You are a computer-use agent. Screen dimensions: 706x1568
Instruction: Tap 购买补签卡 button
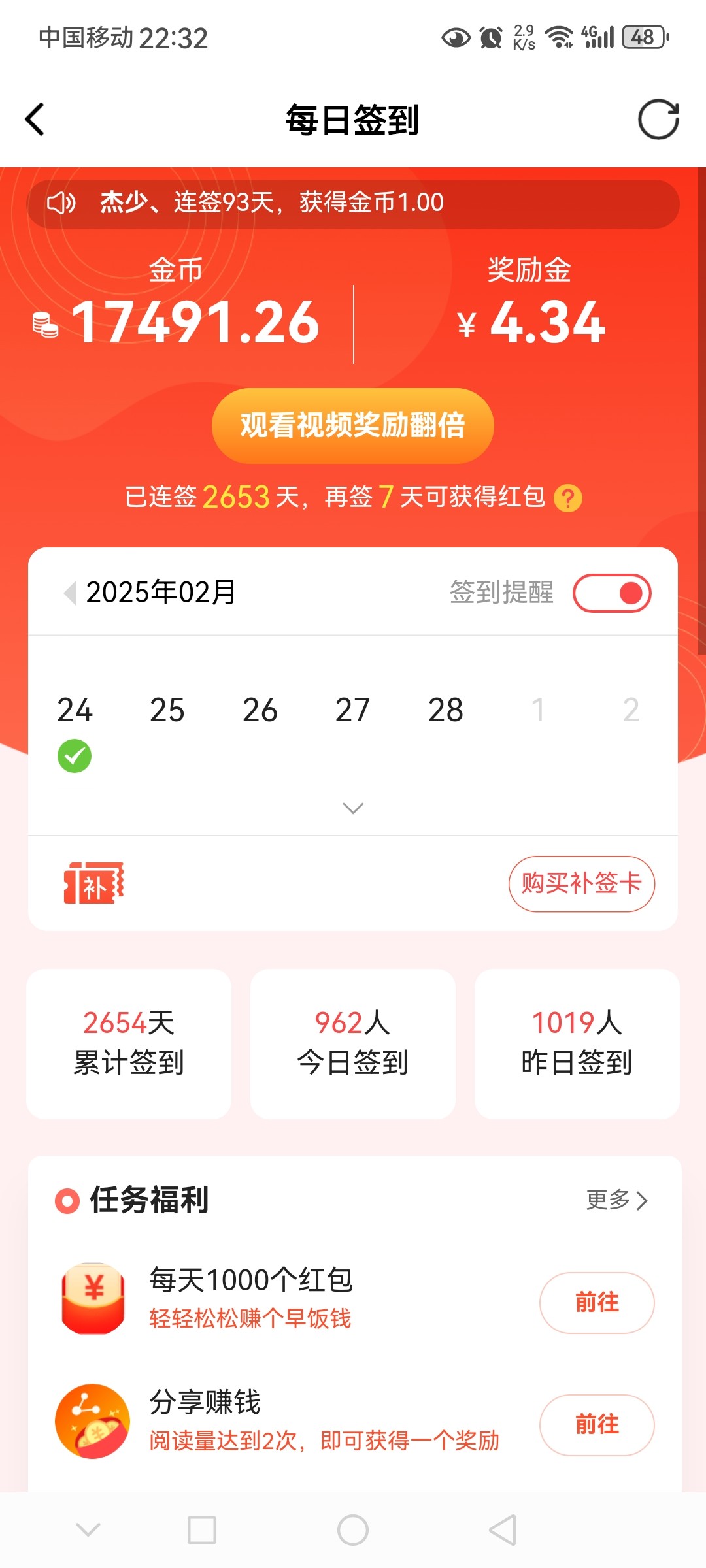point(582,883)
